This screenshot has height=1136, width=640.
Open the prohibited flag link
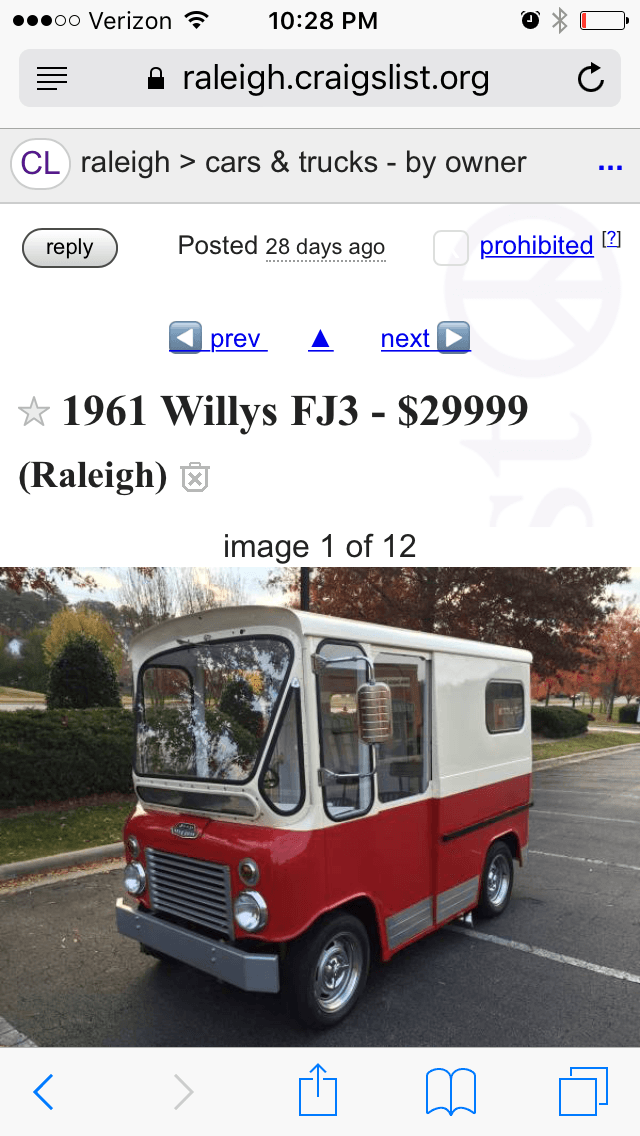[536, 246]
